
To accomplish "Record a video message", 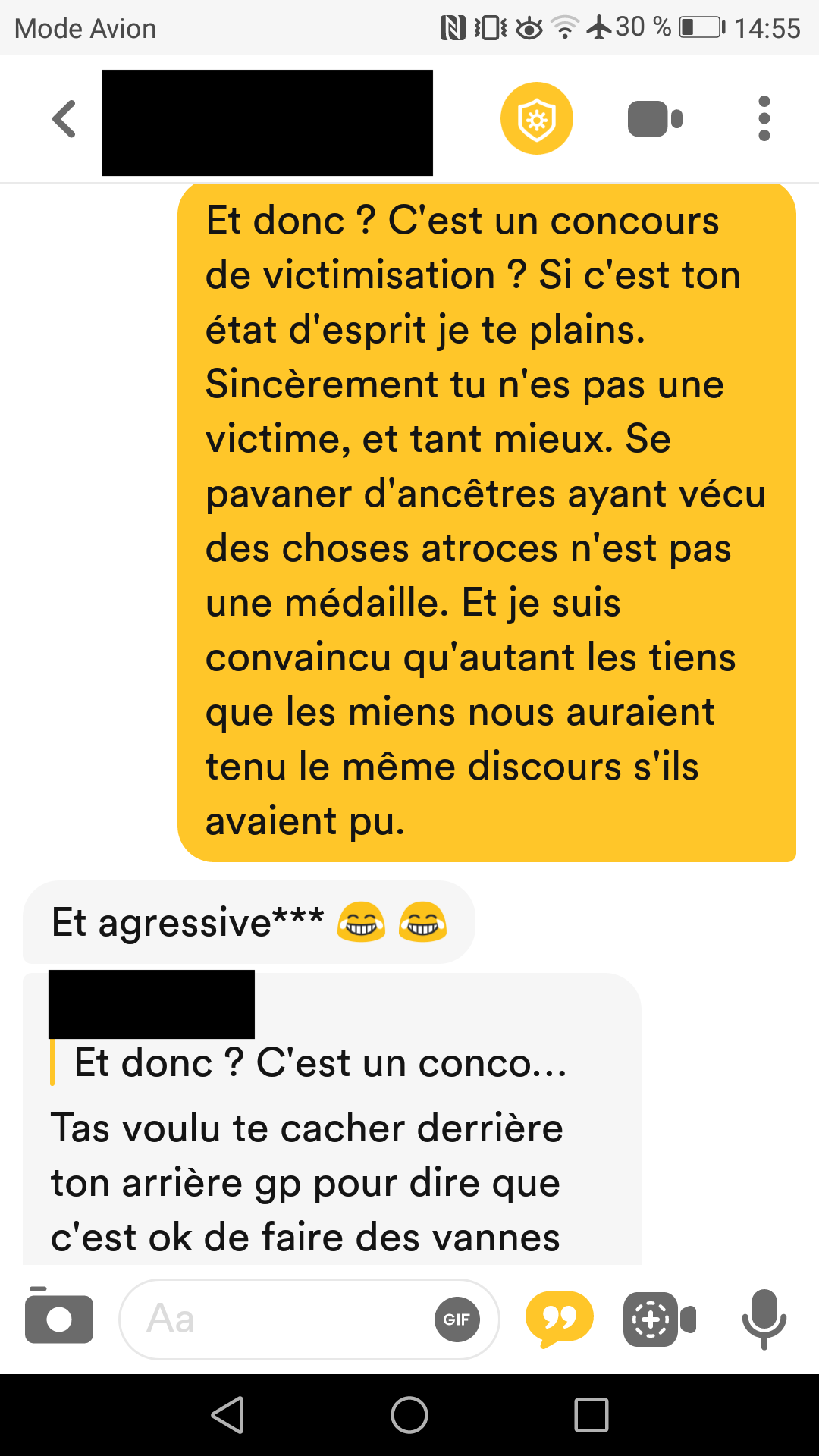I will (660, 1319).
